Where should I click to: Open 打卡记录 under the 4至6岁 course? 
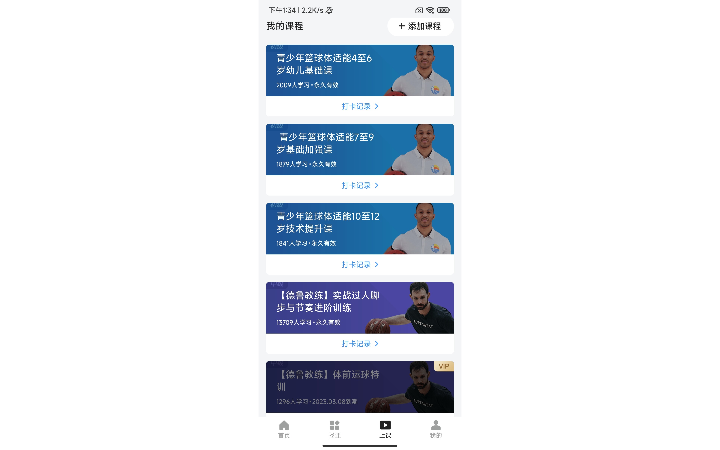coord(359,105)
